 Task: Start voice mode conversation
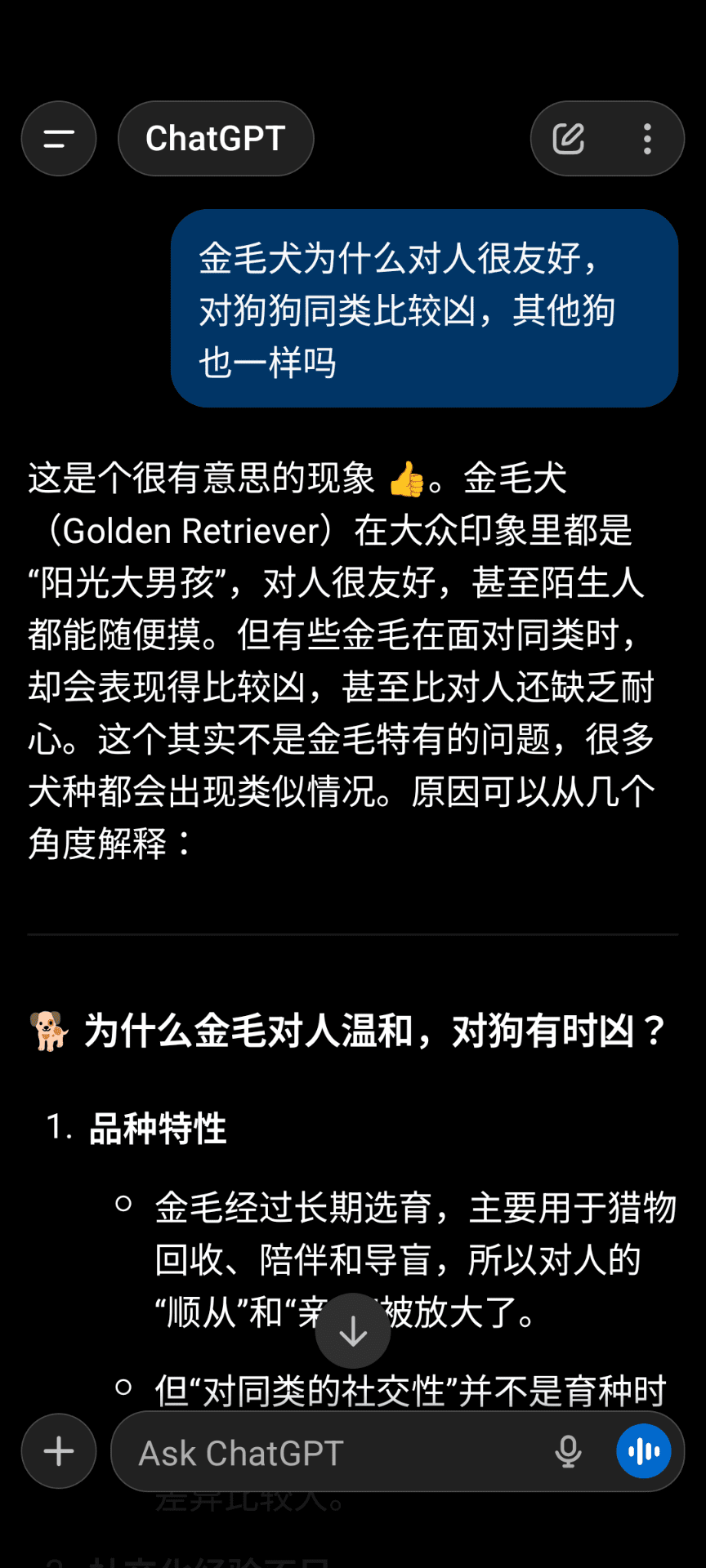pos(644,1451)
